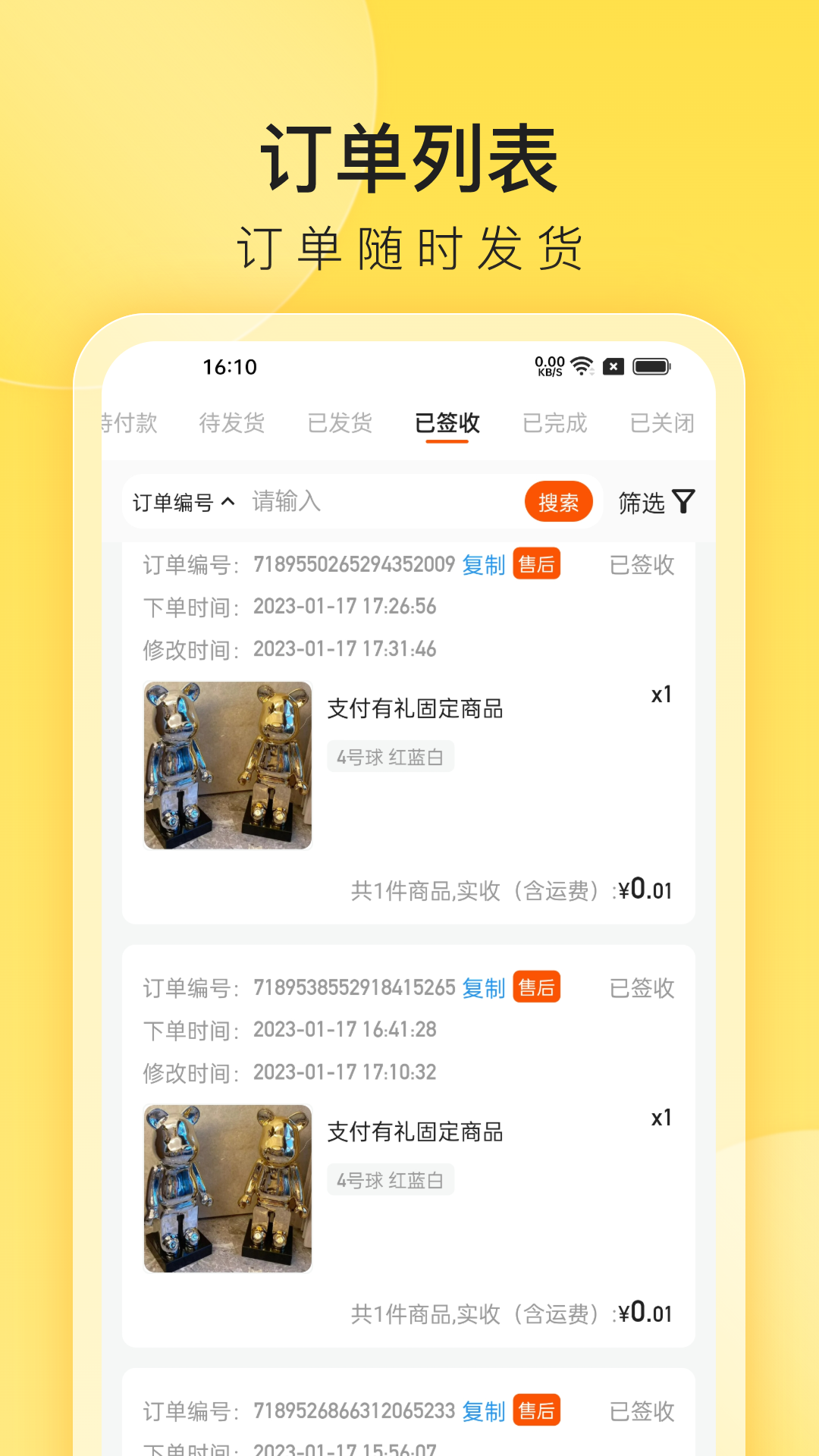Click the square close icon in the status bar

[x=614, y=366]
